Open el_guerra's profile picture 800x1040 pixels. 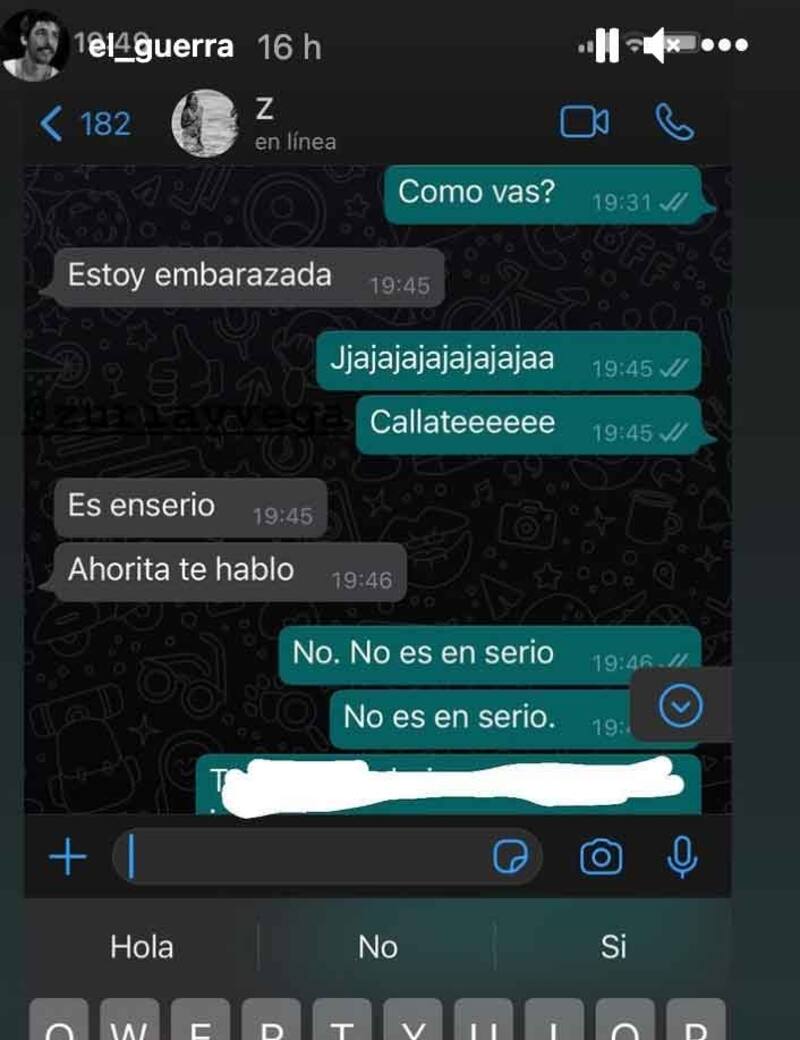36,45
